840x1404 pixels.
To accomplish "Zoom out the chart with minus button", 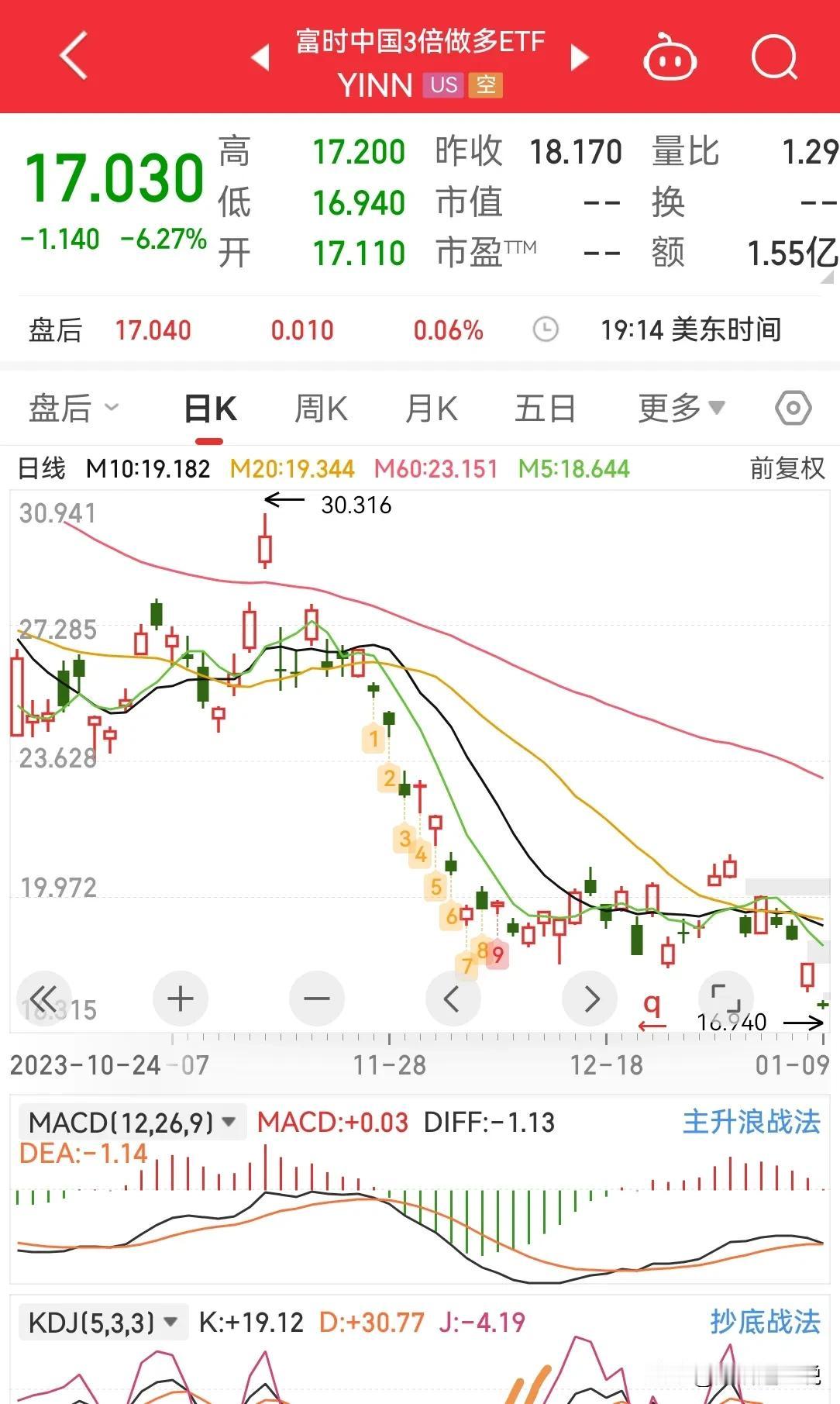I will (316, 999).
